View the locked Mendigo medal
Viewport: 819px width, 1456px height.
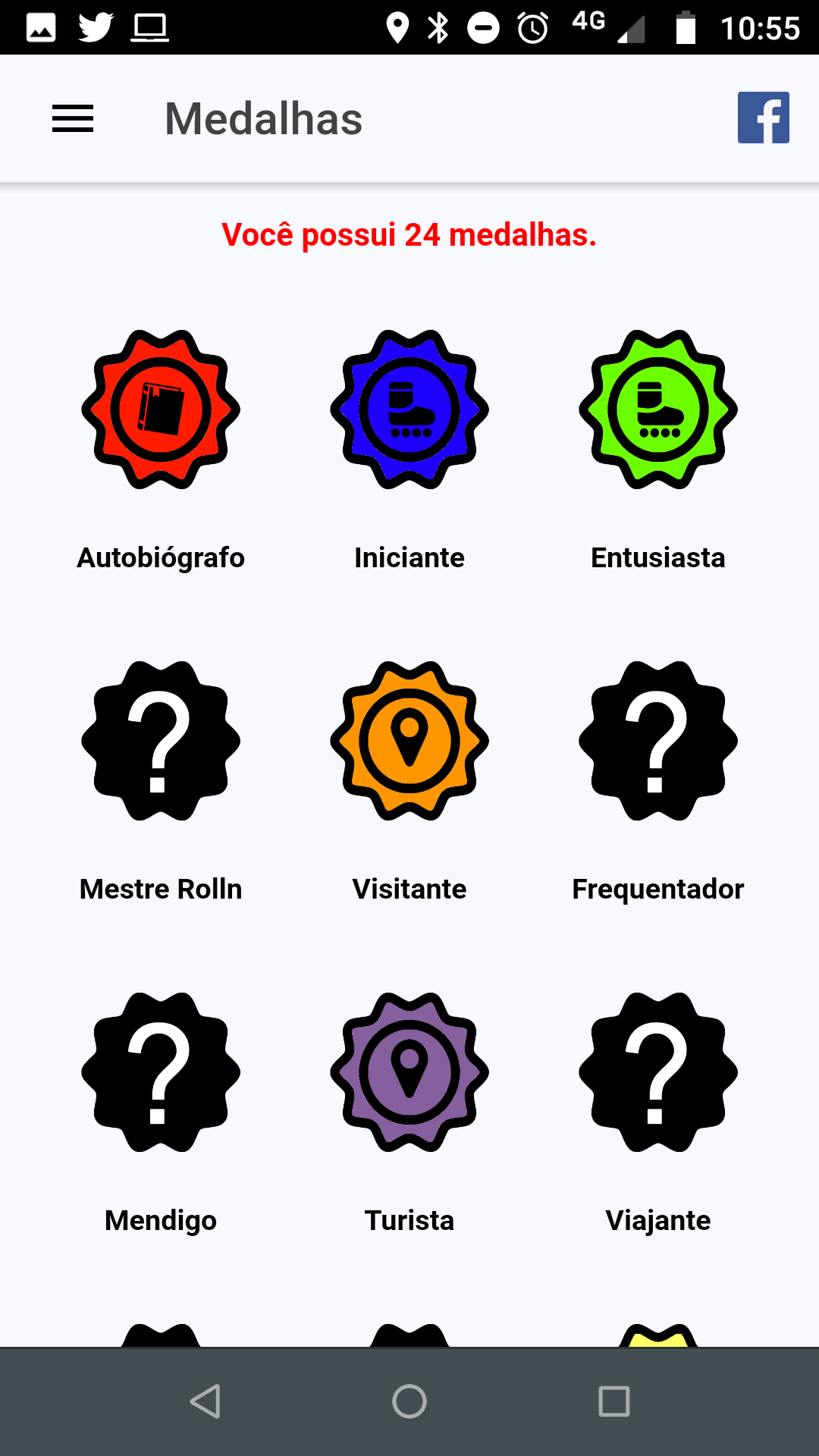[x=161, y=1072]
